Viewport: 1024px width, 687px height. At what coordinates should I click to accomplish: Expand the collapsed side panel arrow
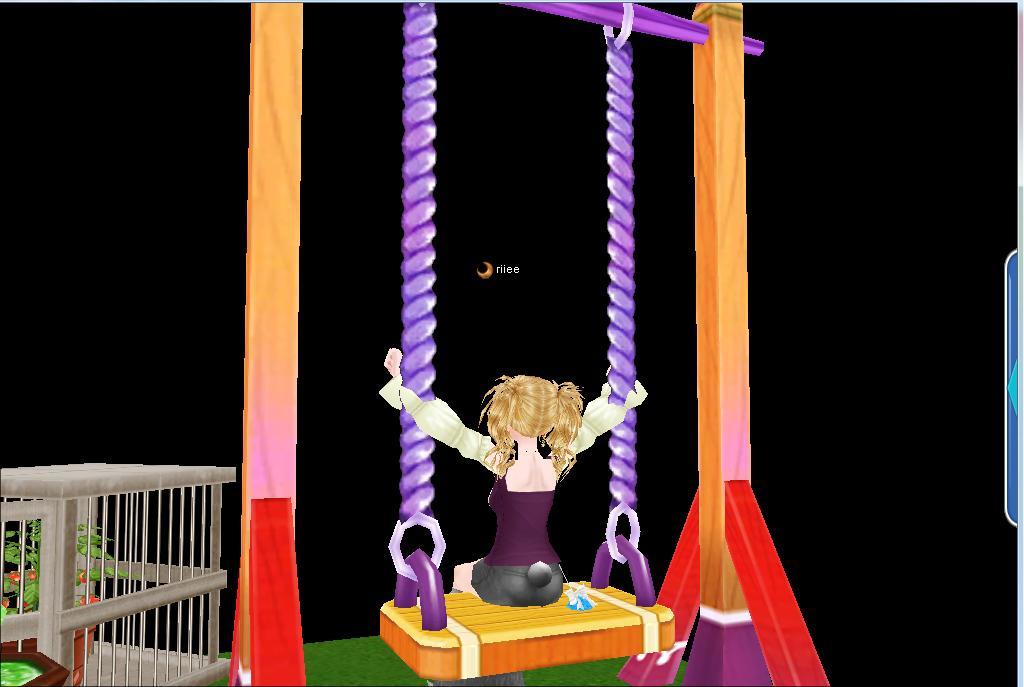(x=1014, y=388)
